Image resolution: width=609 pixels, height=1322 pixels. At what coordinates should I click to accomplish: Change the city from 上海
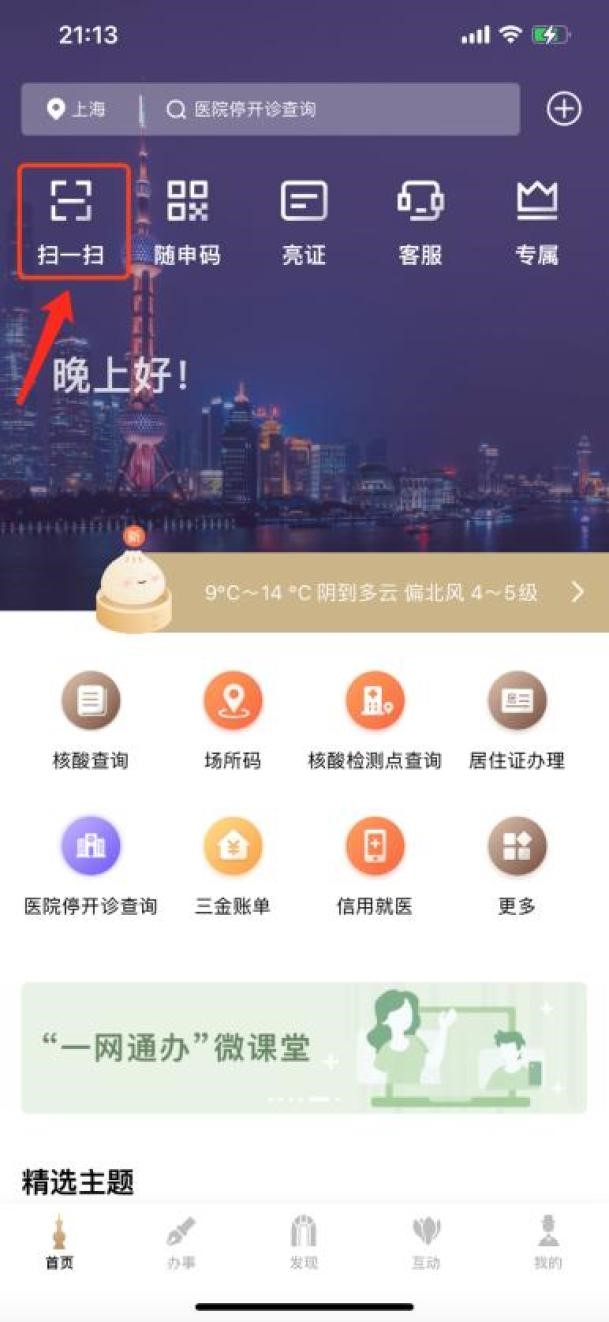(x=78, y=109)
